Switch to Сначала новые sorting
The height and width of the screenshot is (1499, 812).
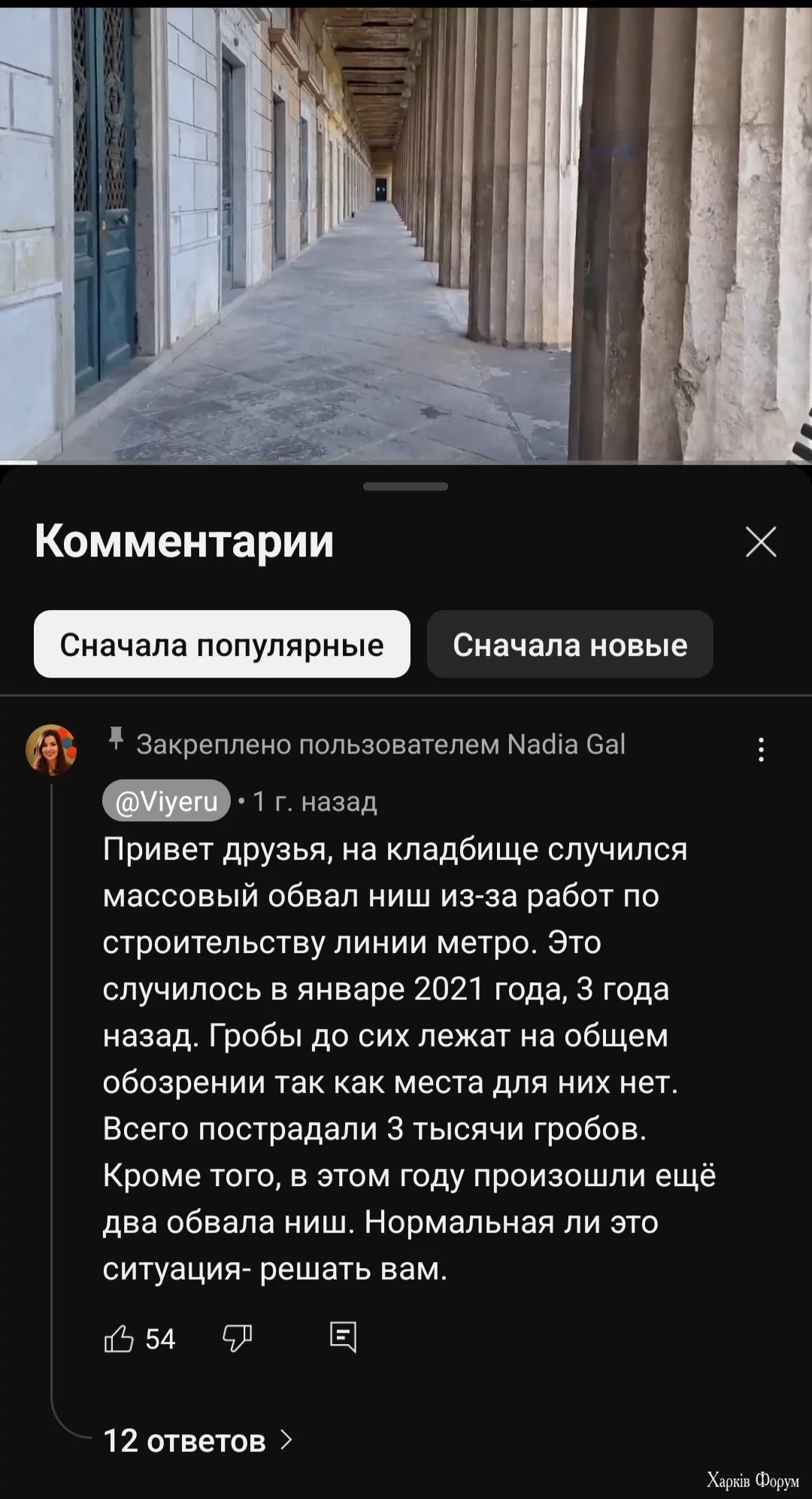click(x=570, y=645)
